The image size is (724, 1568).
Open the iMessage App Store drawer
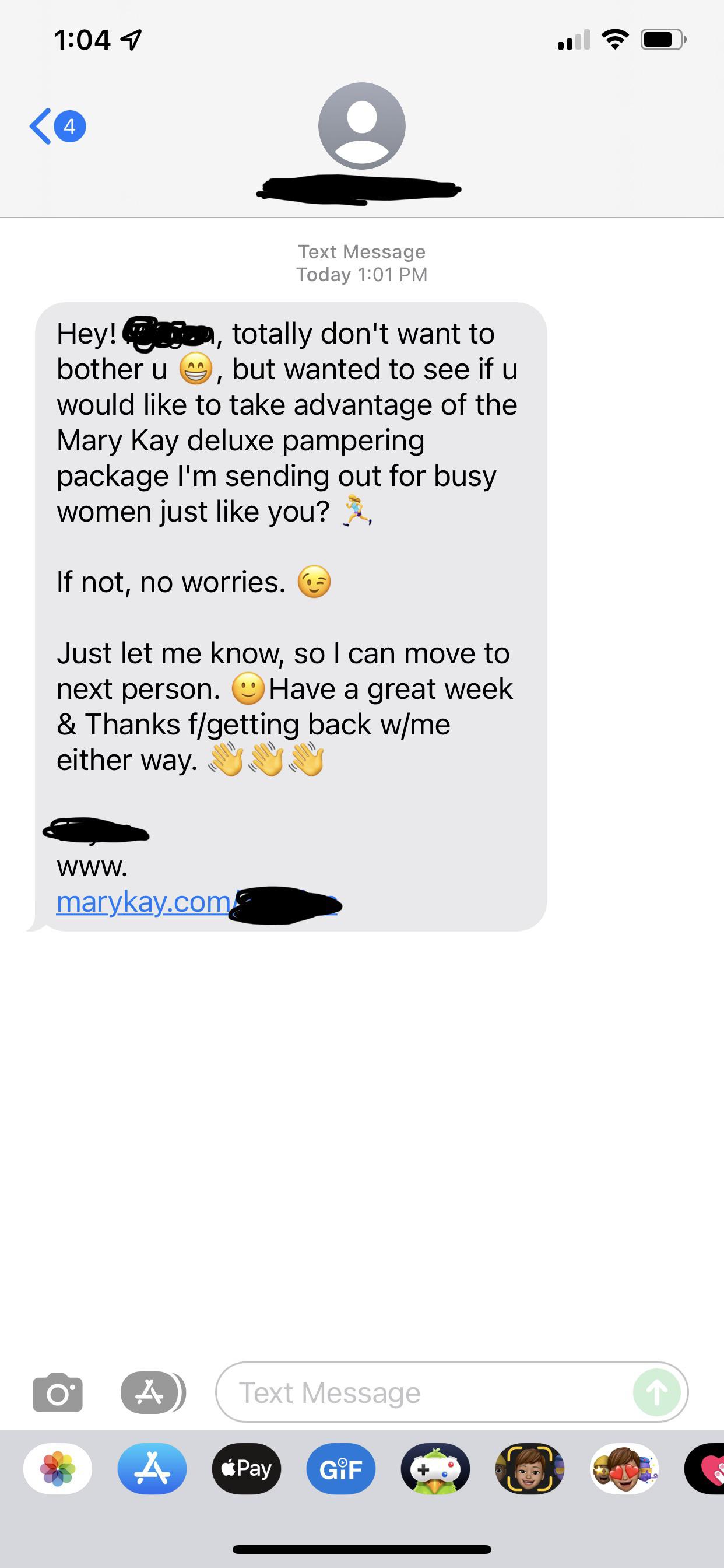151,1392
